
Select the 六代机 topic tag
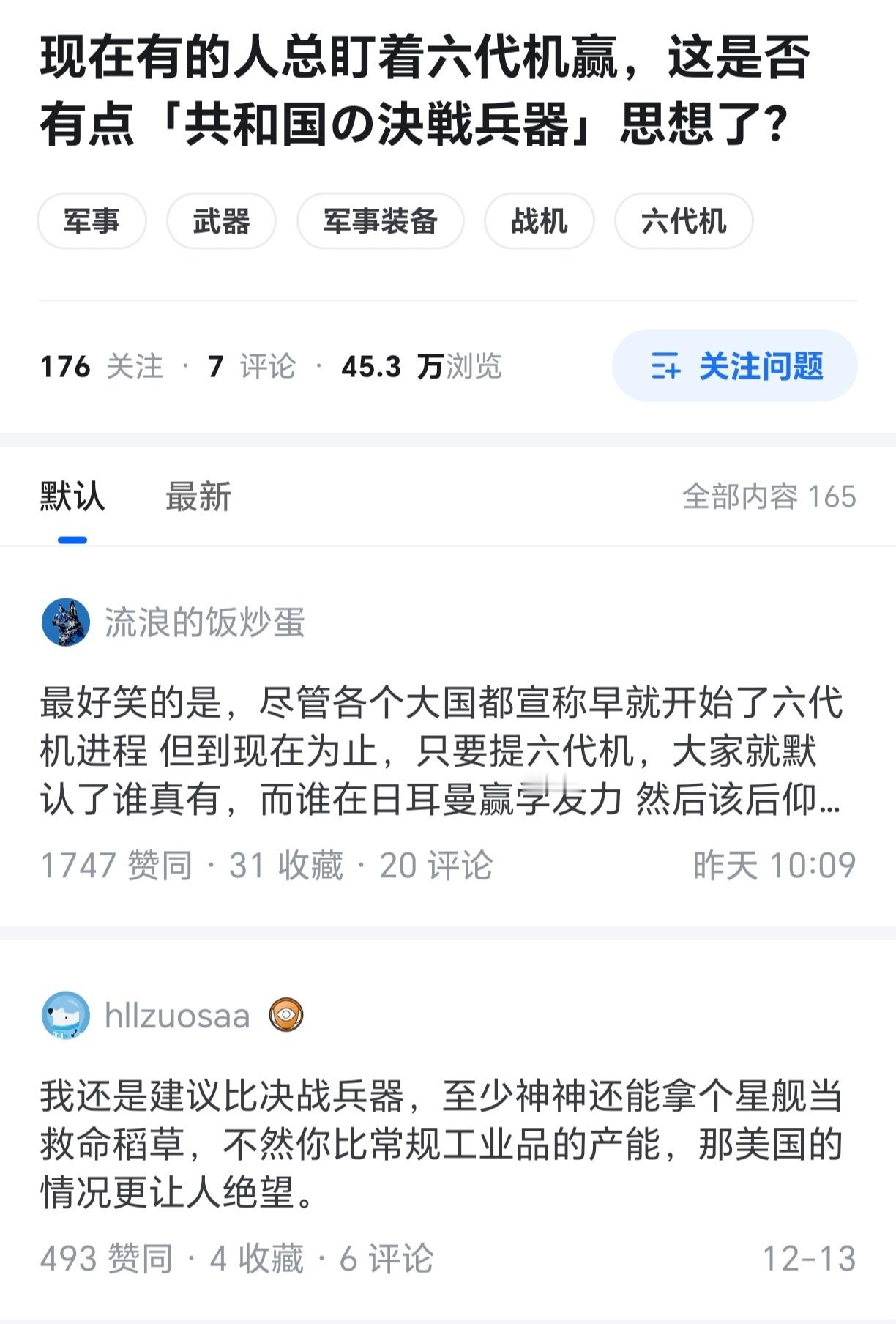683,220
